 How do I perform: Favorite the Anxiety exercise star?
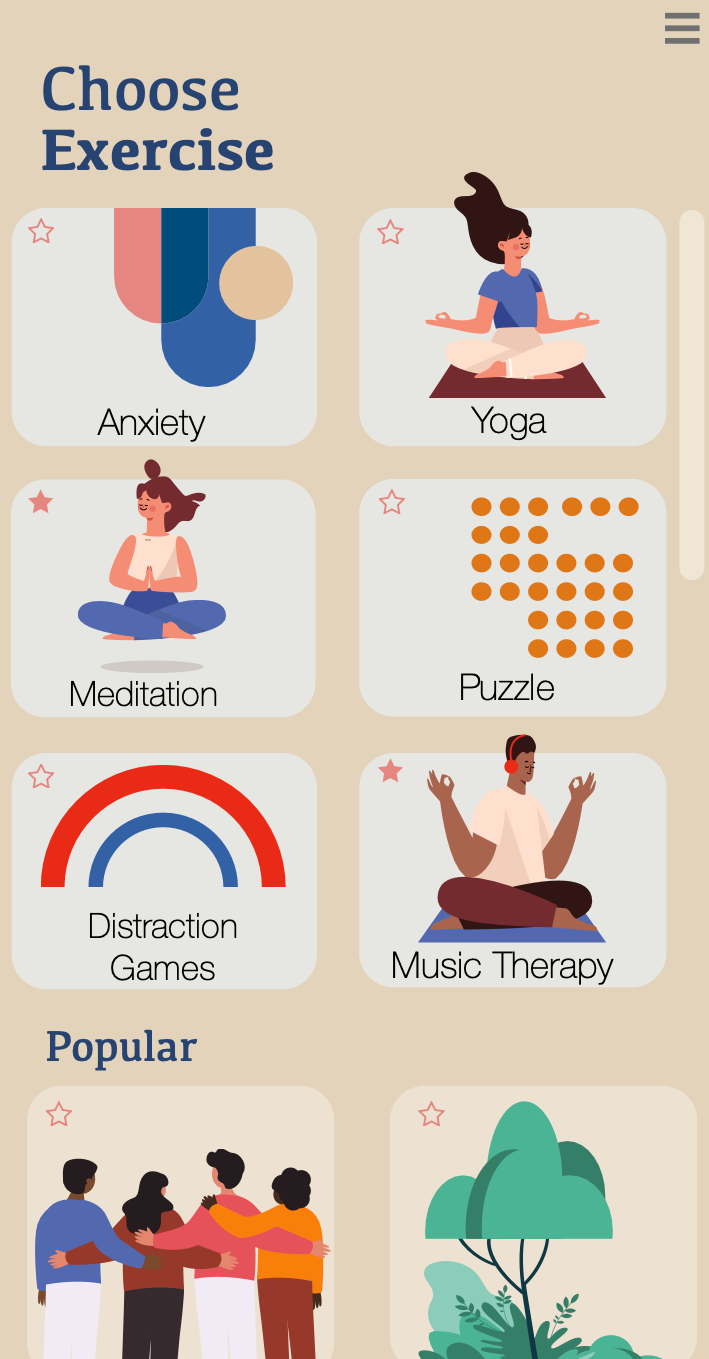click(41, 232)
